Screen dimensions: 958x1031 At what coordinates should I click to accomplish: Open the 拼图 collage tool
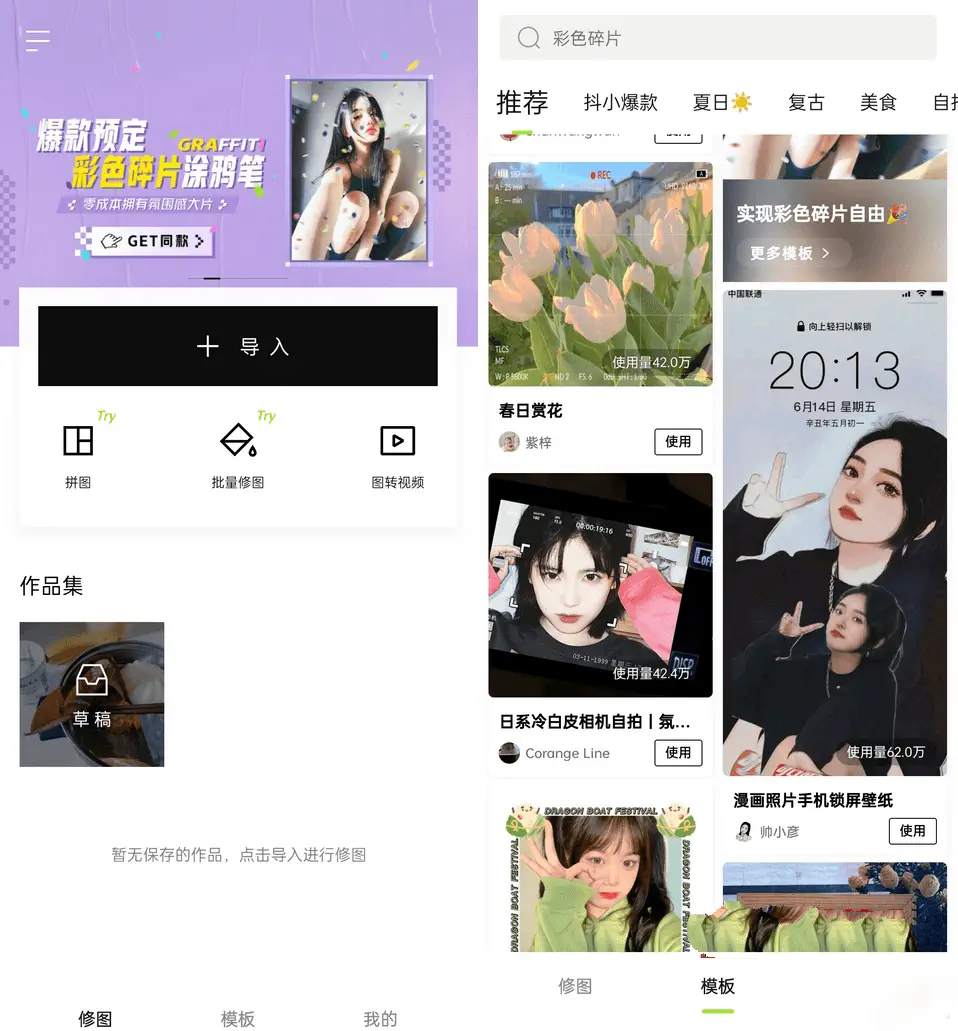78,452
